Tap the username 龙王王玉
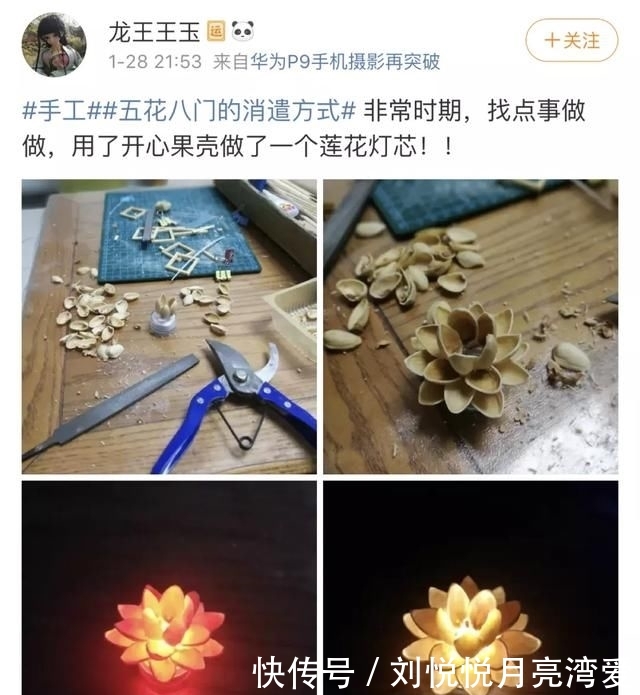Screen dimensions: 640x695 [154, 32]
